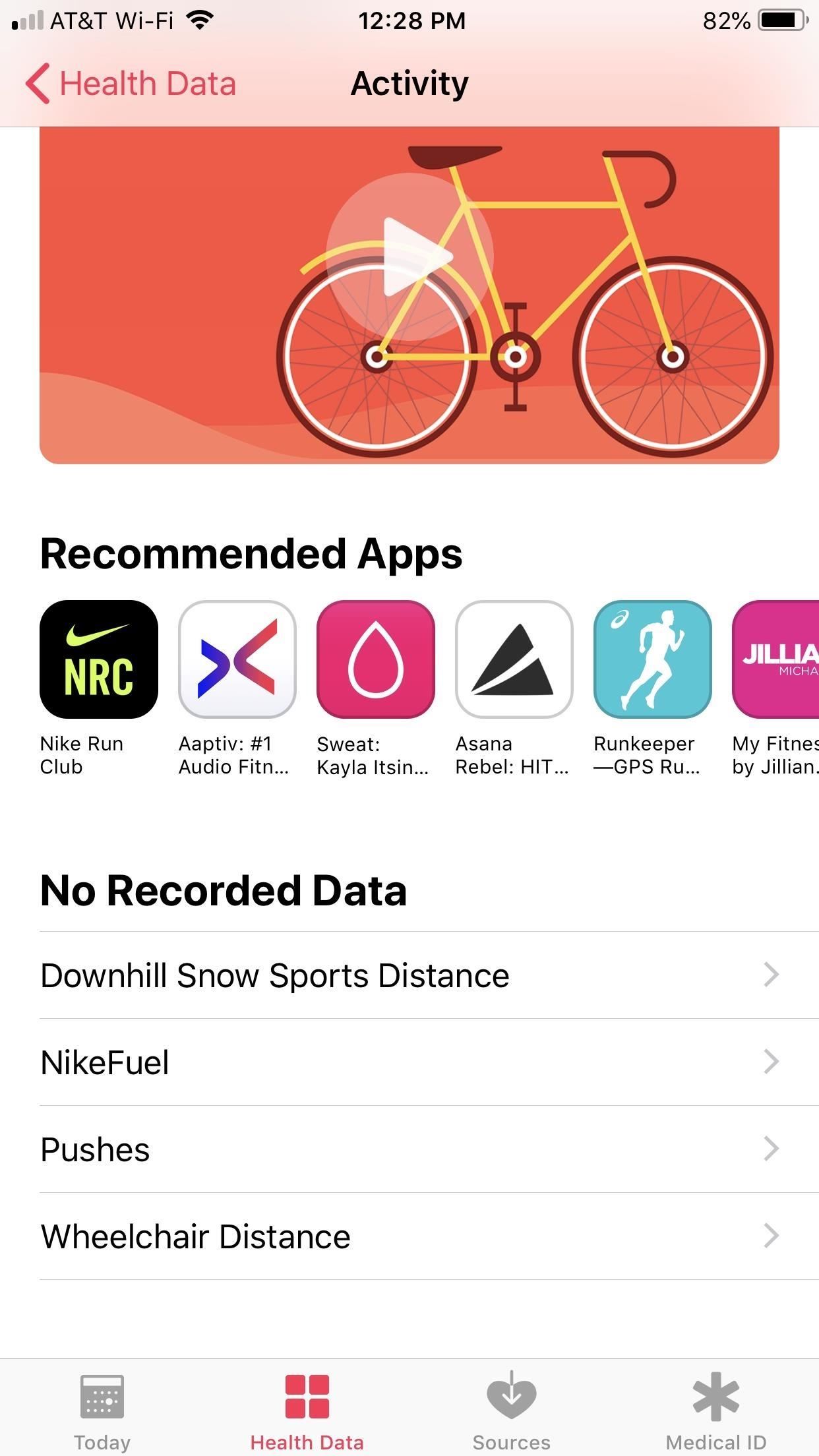The image size is (819, 1456).
Task: Open Asana Rebel app
Action: pos(514,659)
